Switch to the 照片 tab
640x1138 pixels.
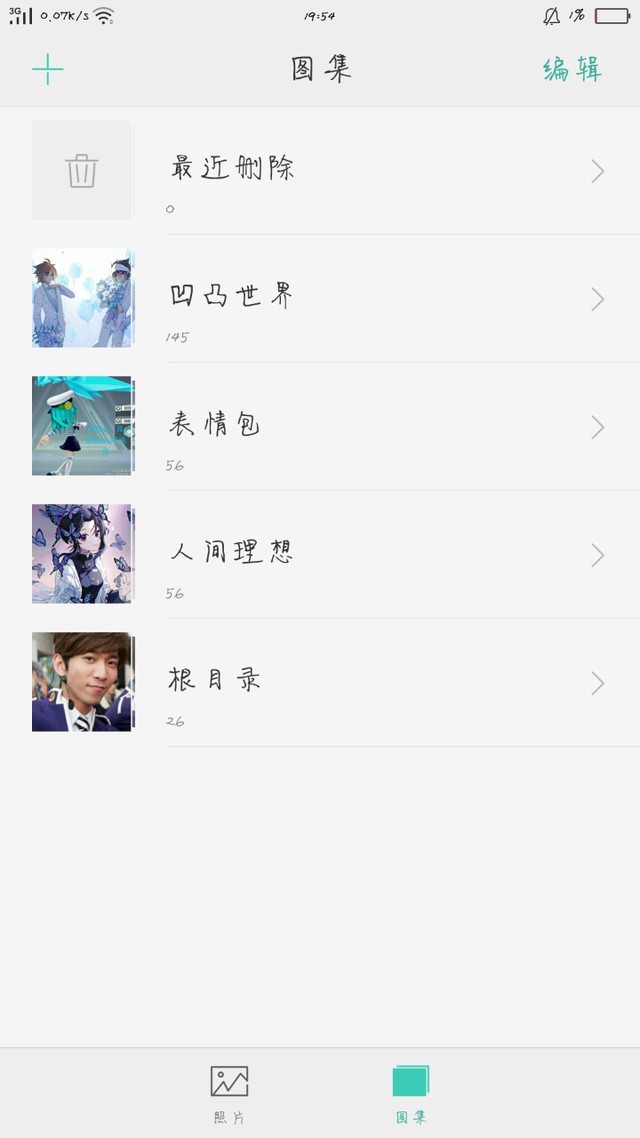229,1093
